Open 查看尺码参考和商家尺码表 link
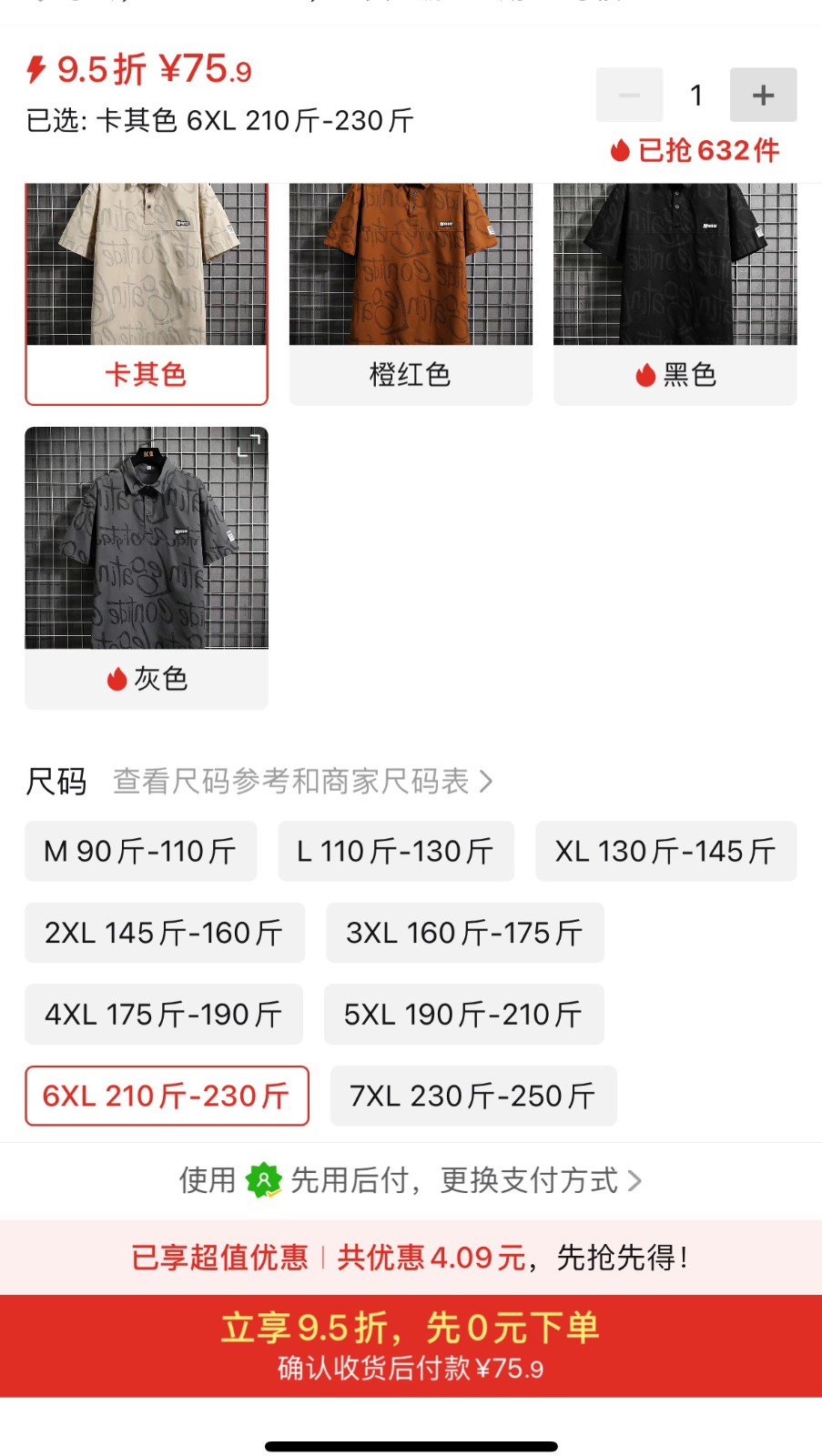Viewport: 822px width, 1456px height. pos(302,781)
